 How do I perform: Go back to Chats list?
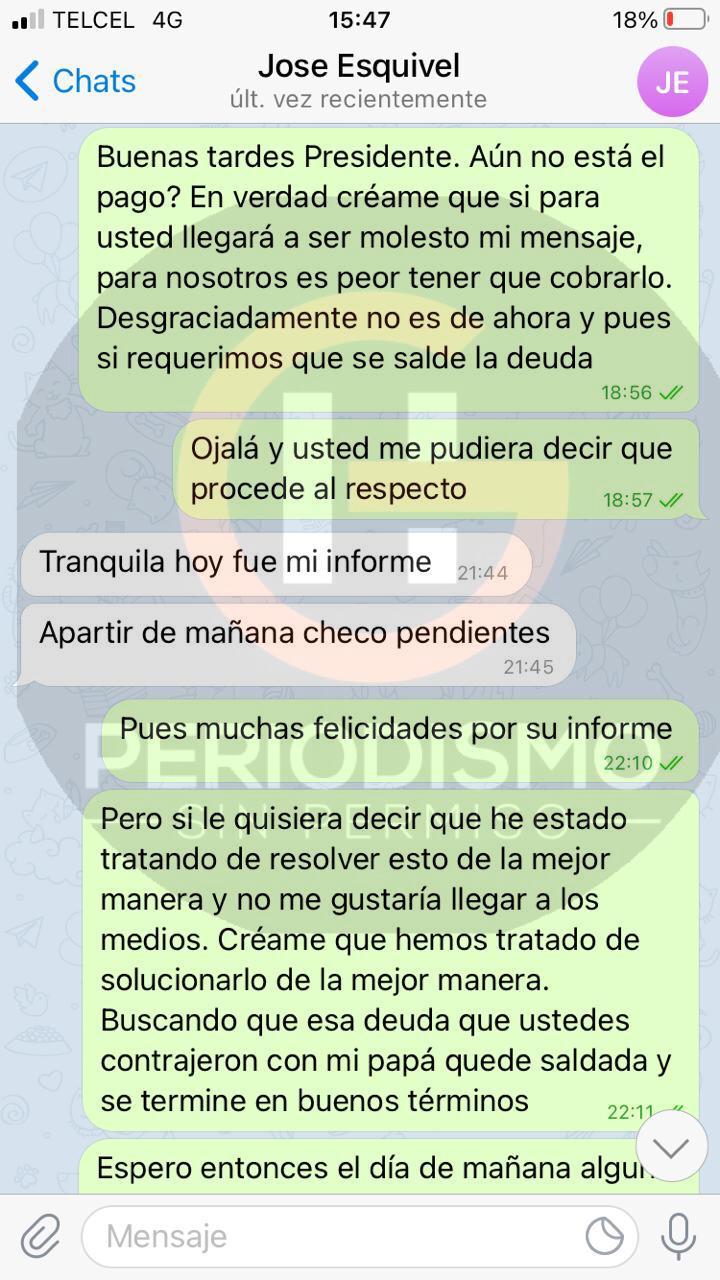click(76, 81)
